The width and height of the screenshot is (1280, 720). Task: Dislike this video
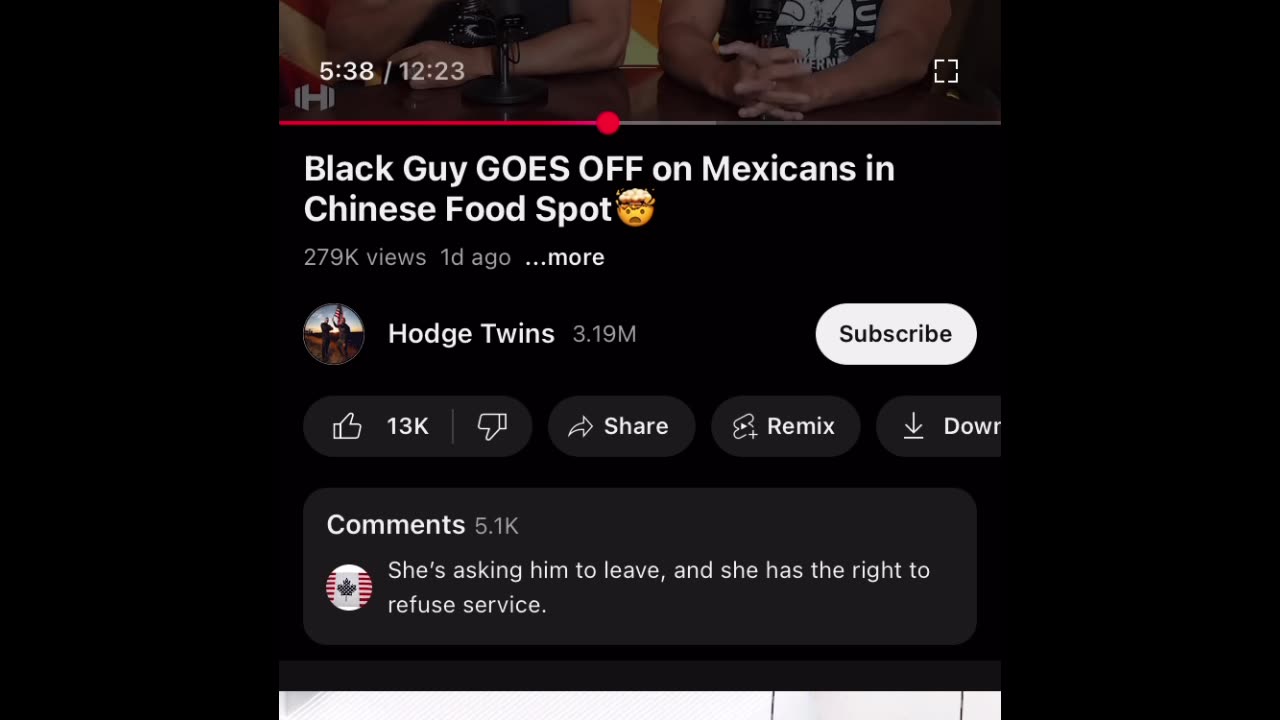pos(492,426)
